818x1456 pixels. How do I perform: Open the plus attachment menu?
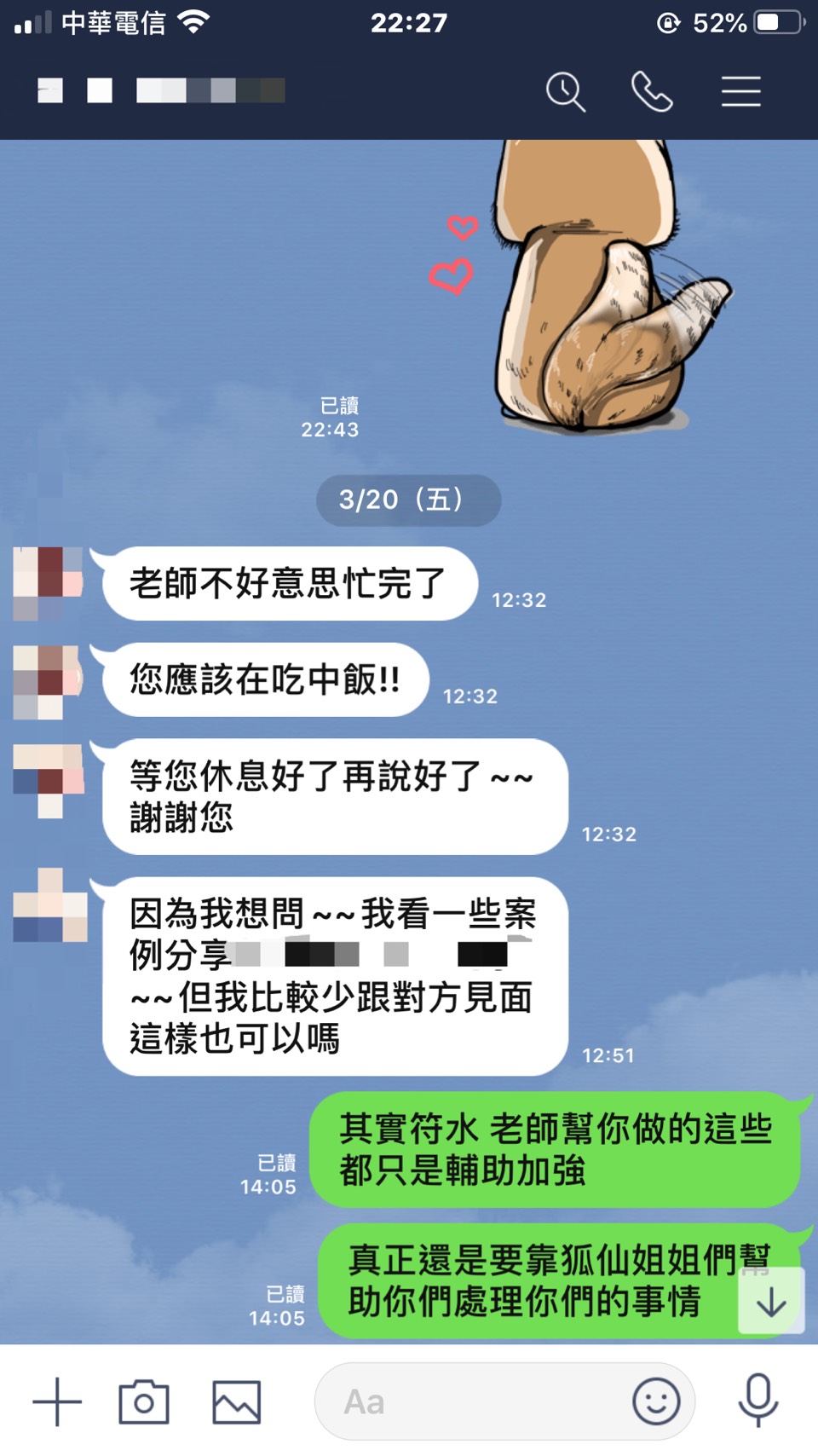point(57,1401)
